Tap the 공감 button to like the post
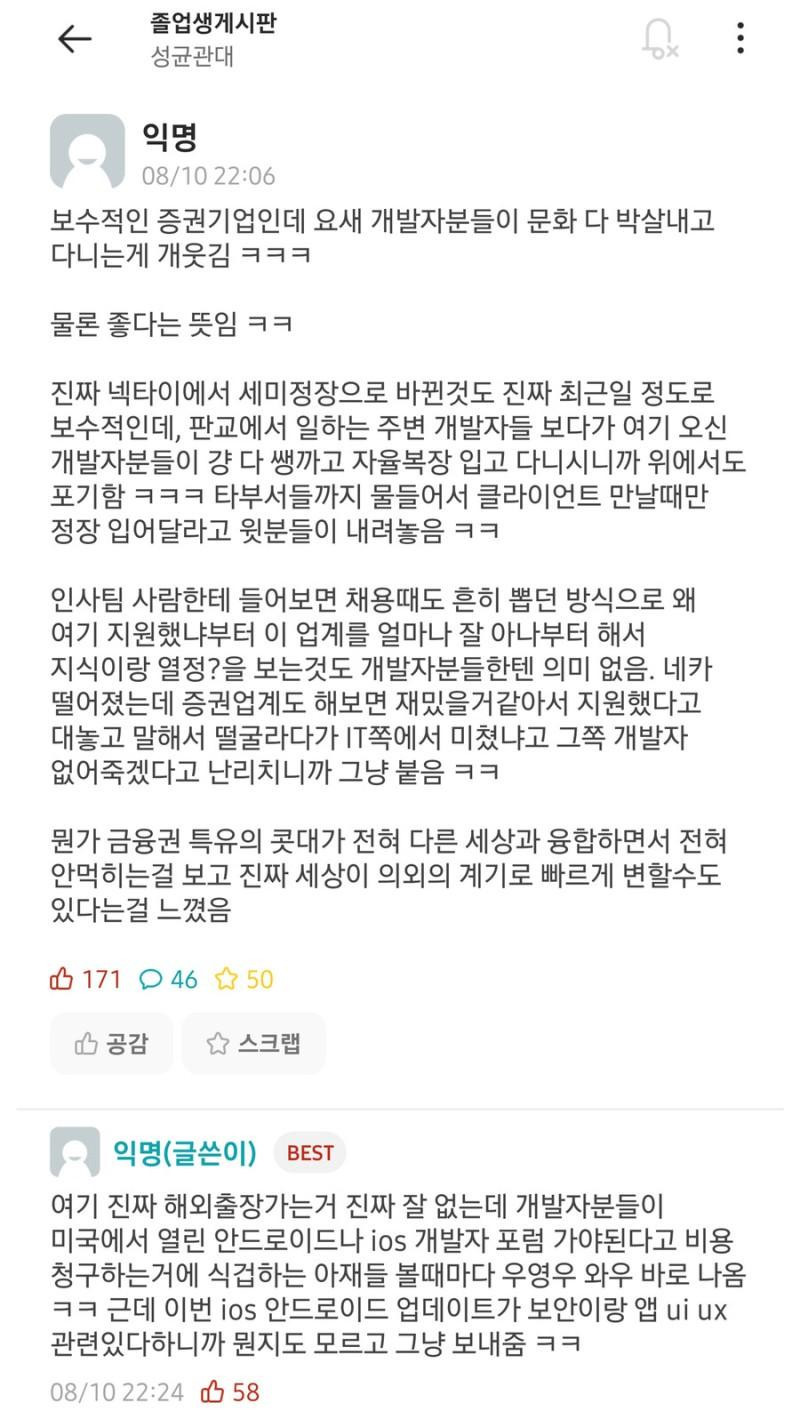 pyautogui.click(x=111, y=1044)
